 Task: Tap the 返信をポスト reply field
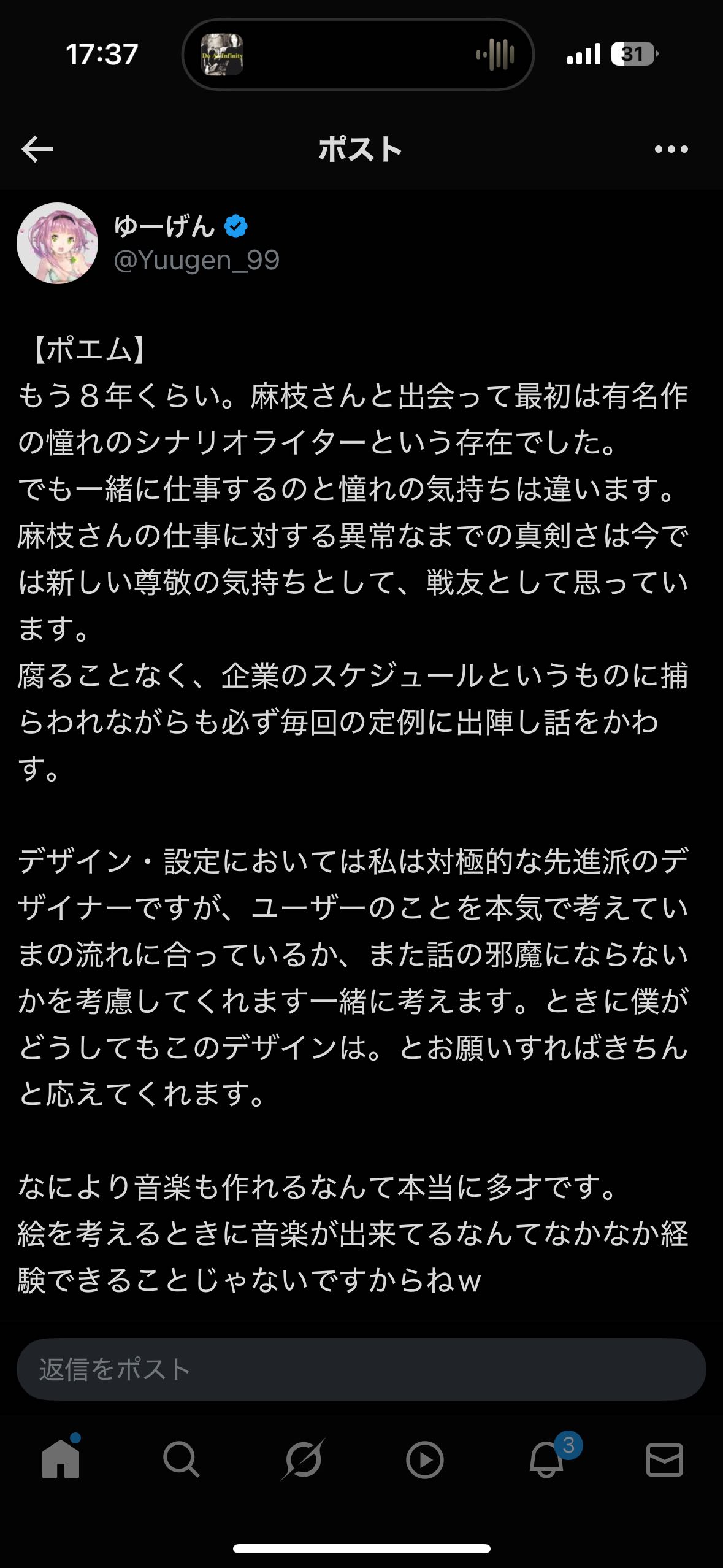coord(361,1369)
